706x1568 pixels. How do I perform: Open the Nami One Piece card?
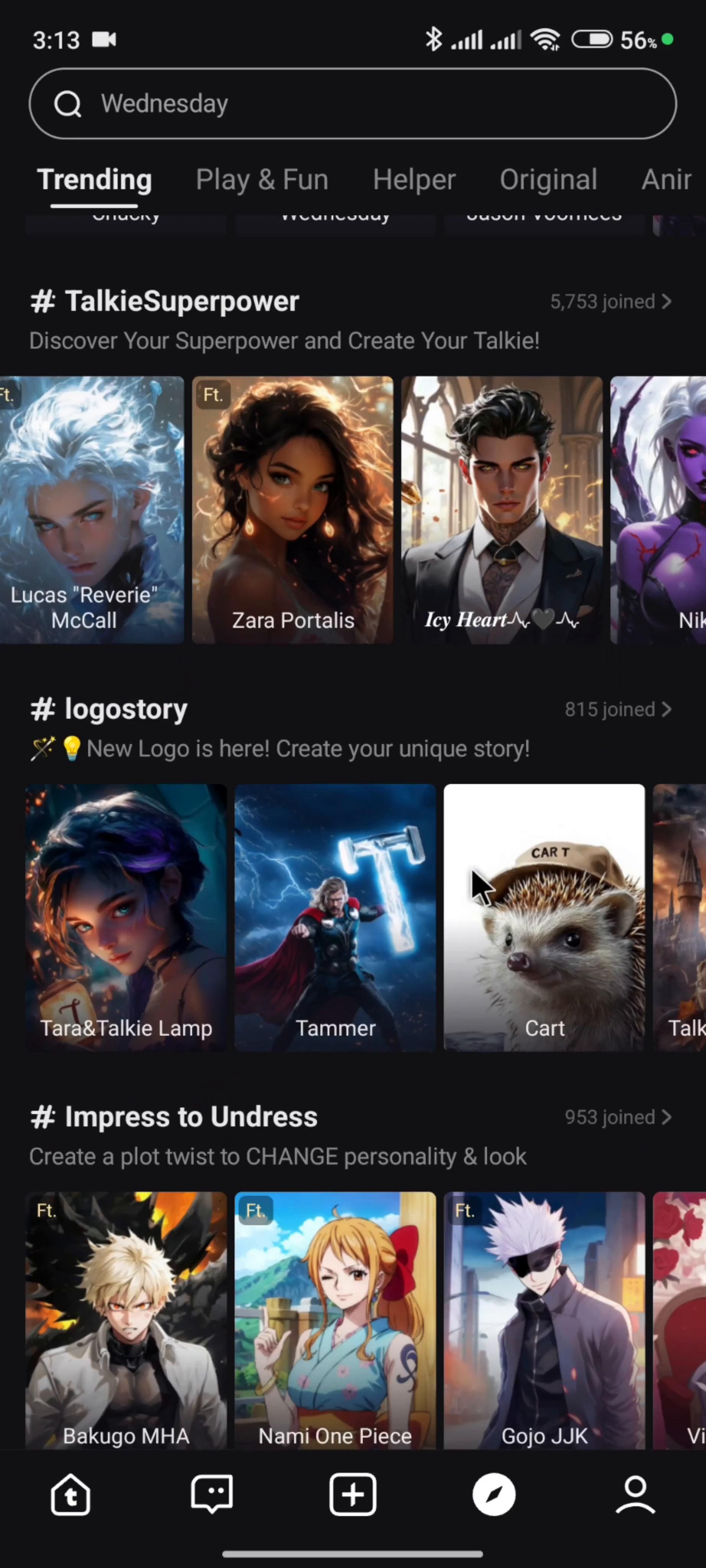pyautogui.click(x=335, y=1321)
